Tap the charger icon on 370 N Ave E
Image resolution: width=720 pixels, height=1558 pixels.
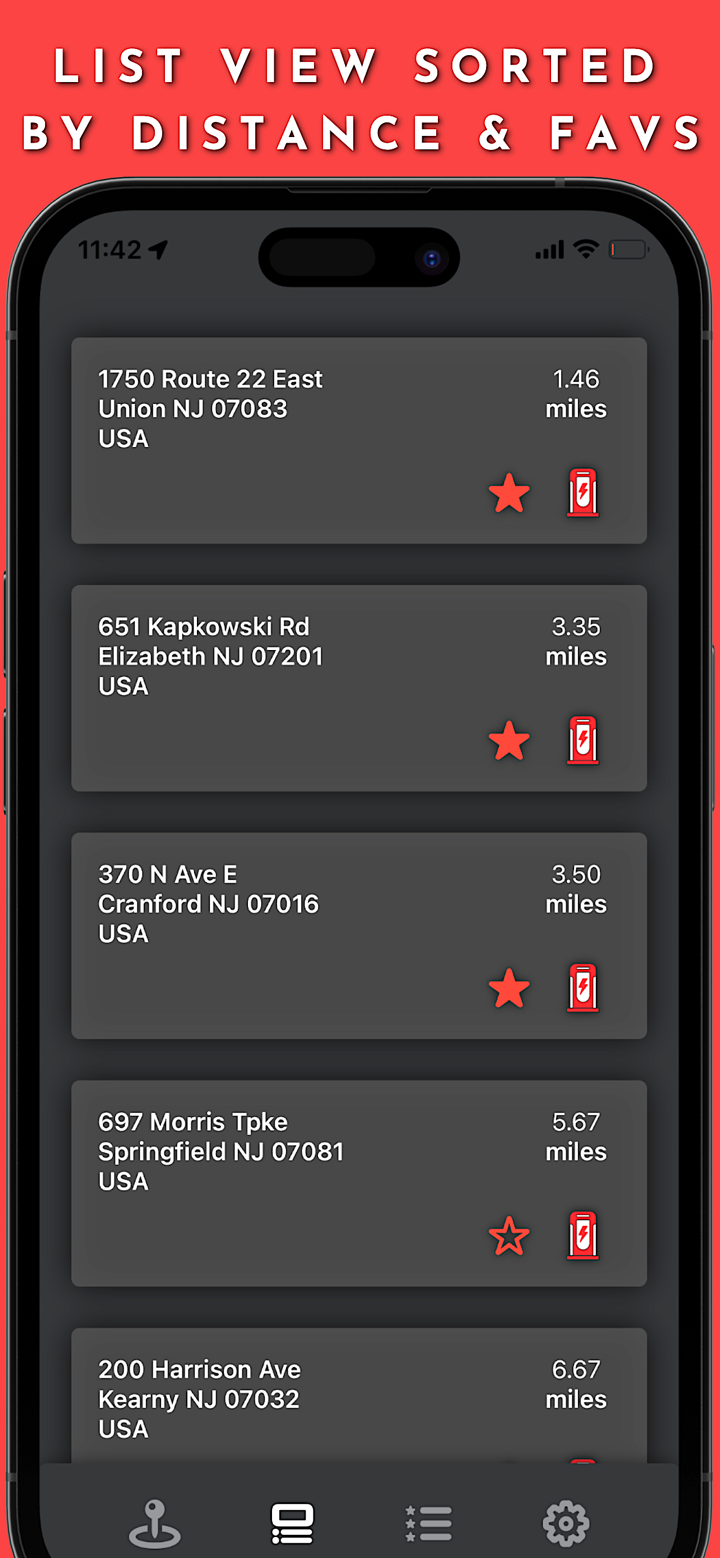[x=583, y=987]
